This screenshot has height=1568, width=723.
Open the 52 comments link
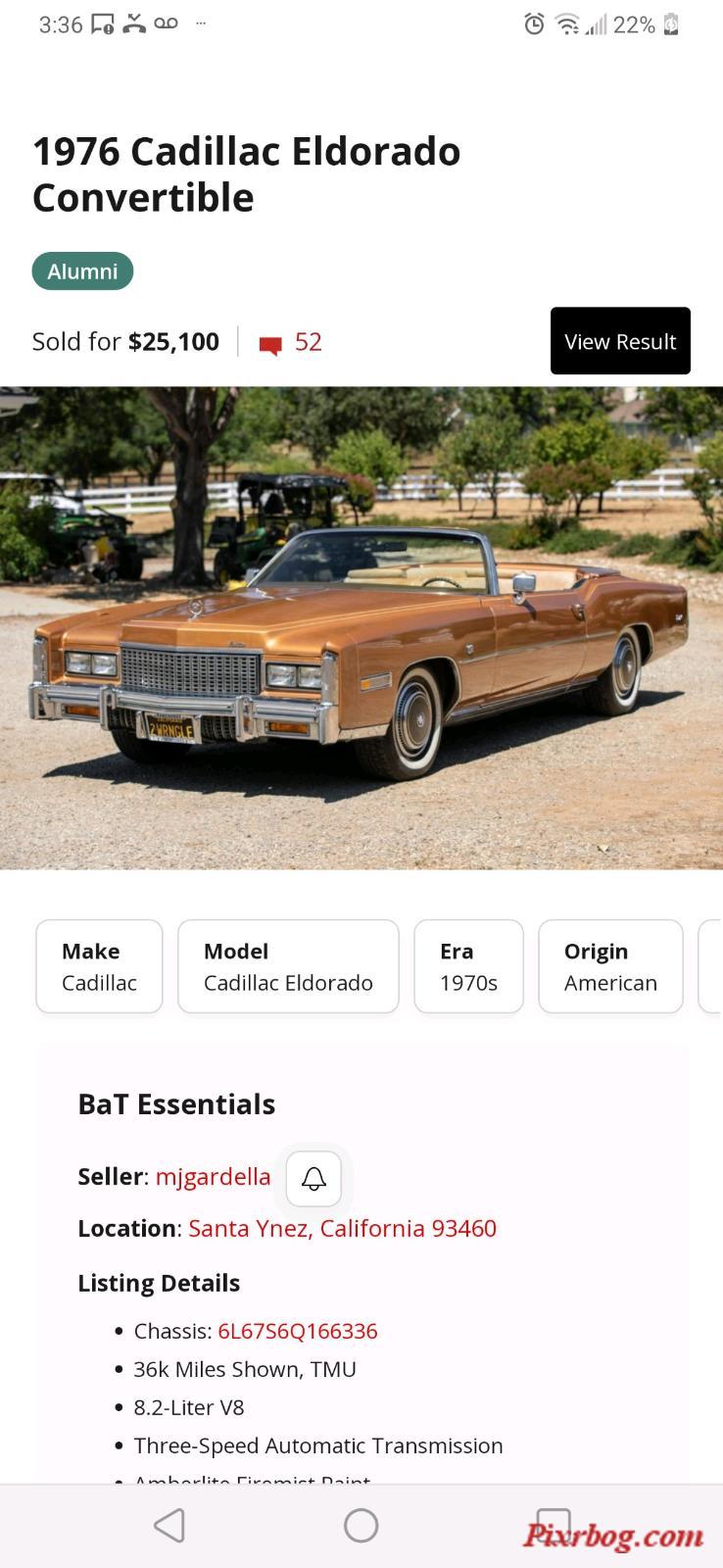[292, 342]
